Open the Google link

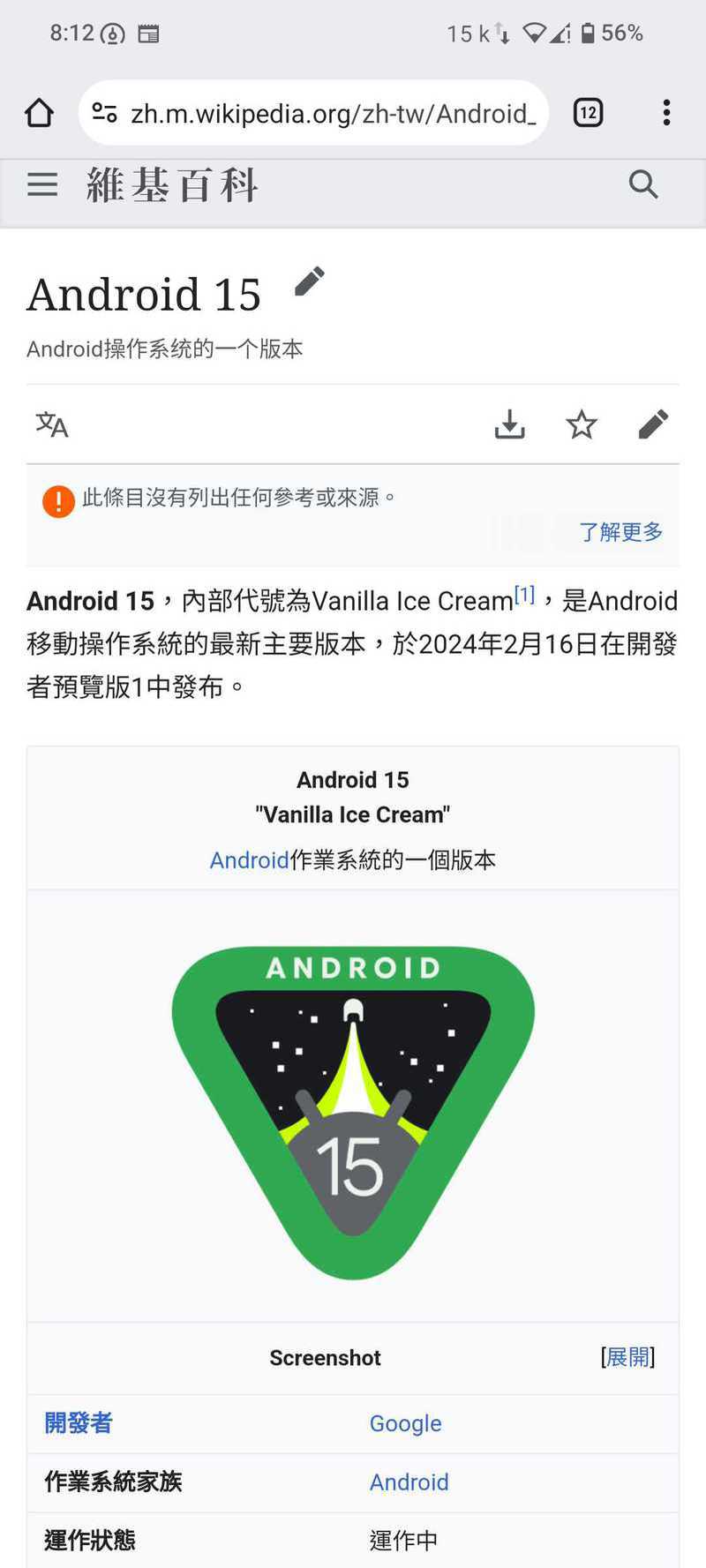pyautogui.click(x=406, y=1423)
